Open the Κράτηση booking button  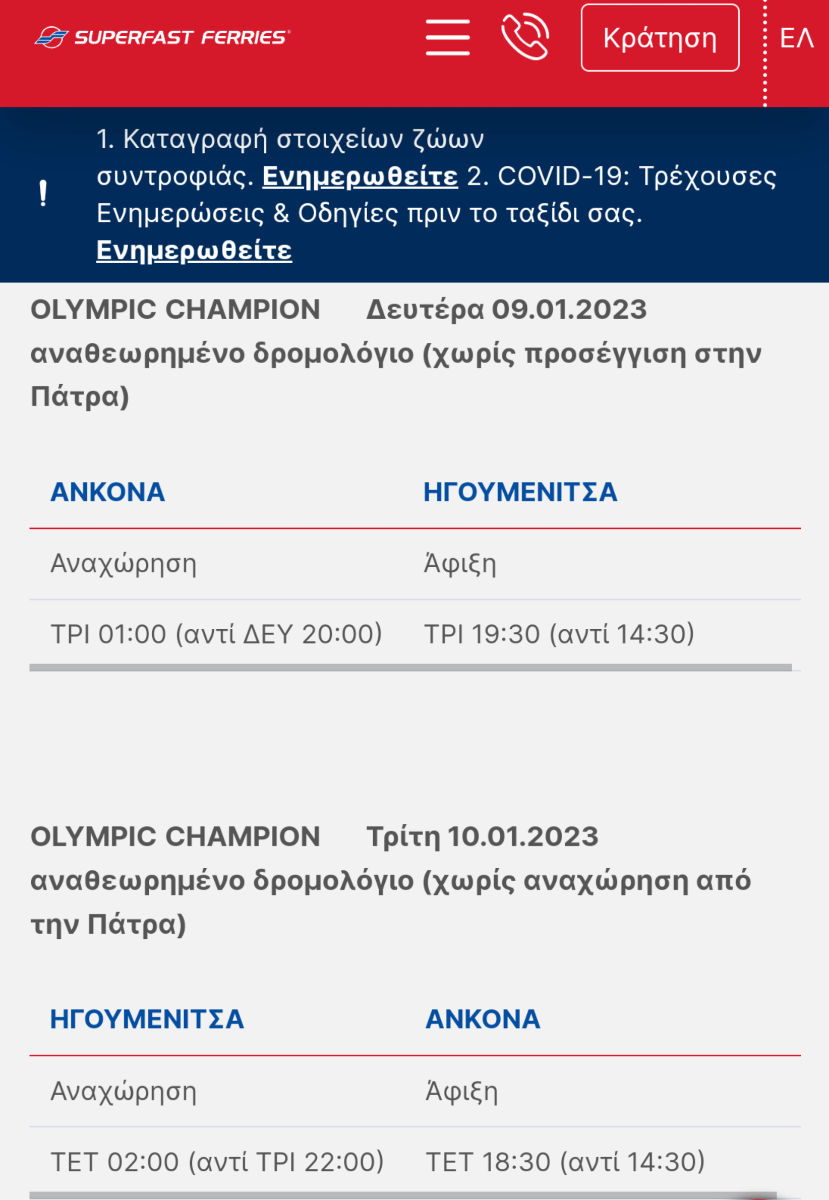[x=660, y=38]
